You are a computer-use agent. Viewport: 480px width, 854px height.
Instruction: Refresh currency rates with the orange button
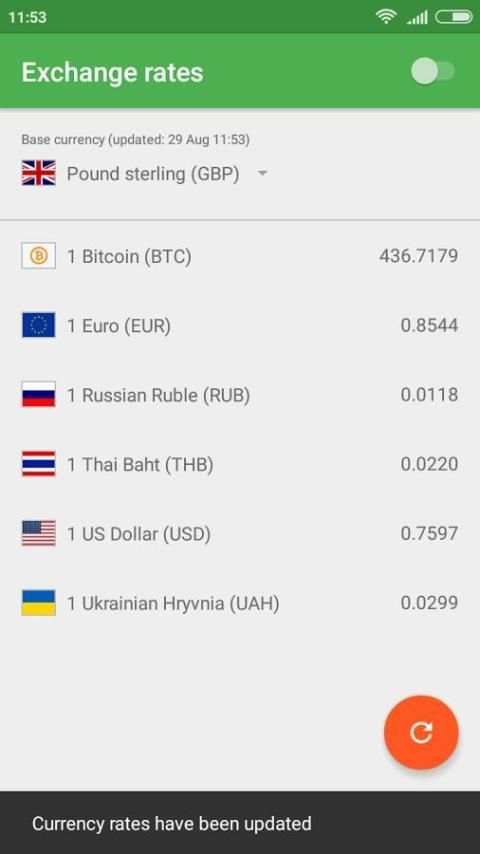tap(421, 732)
